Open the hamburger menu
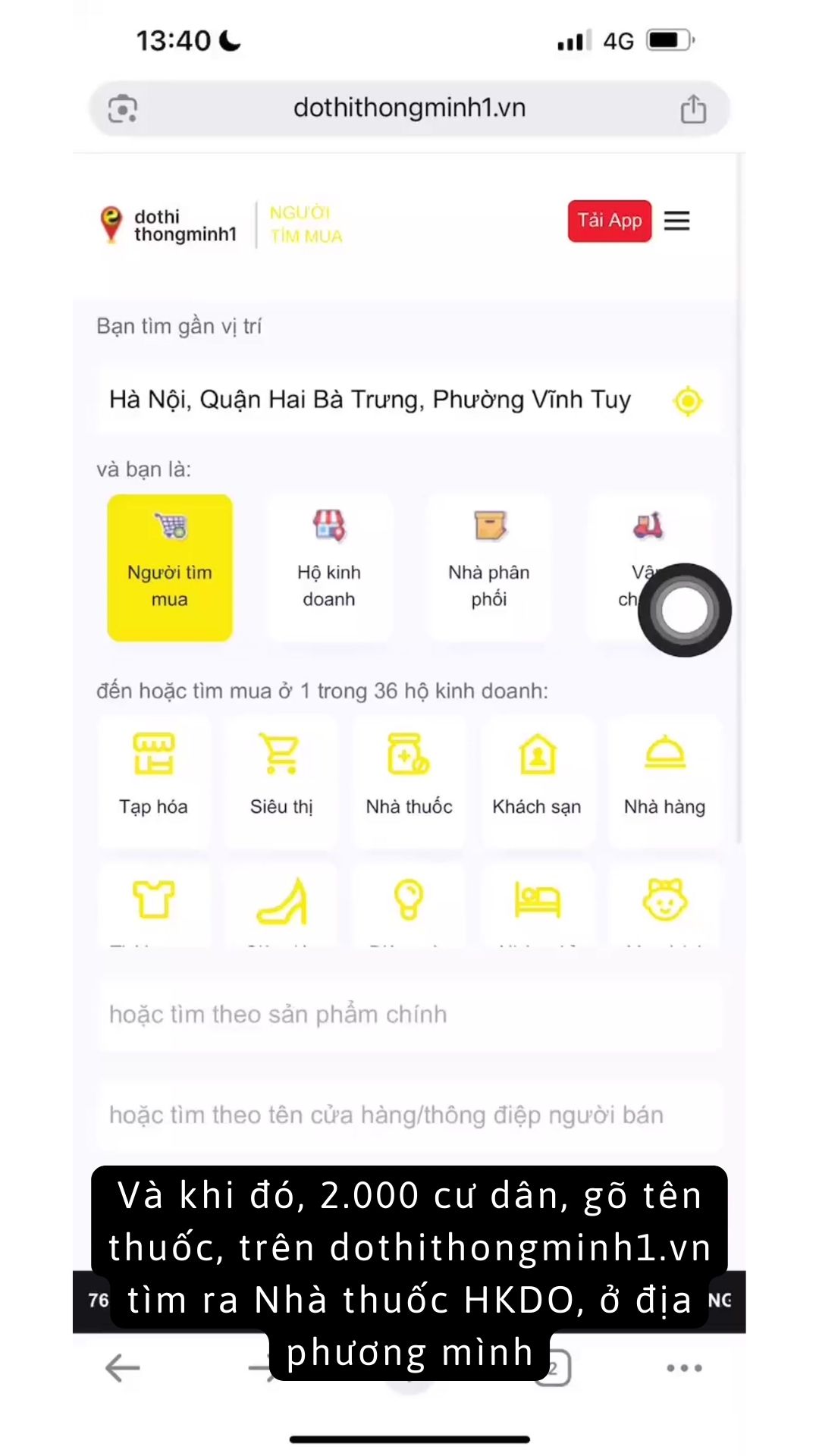Screen dimensions: 819x1456 [676, 221]
